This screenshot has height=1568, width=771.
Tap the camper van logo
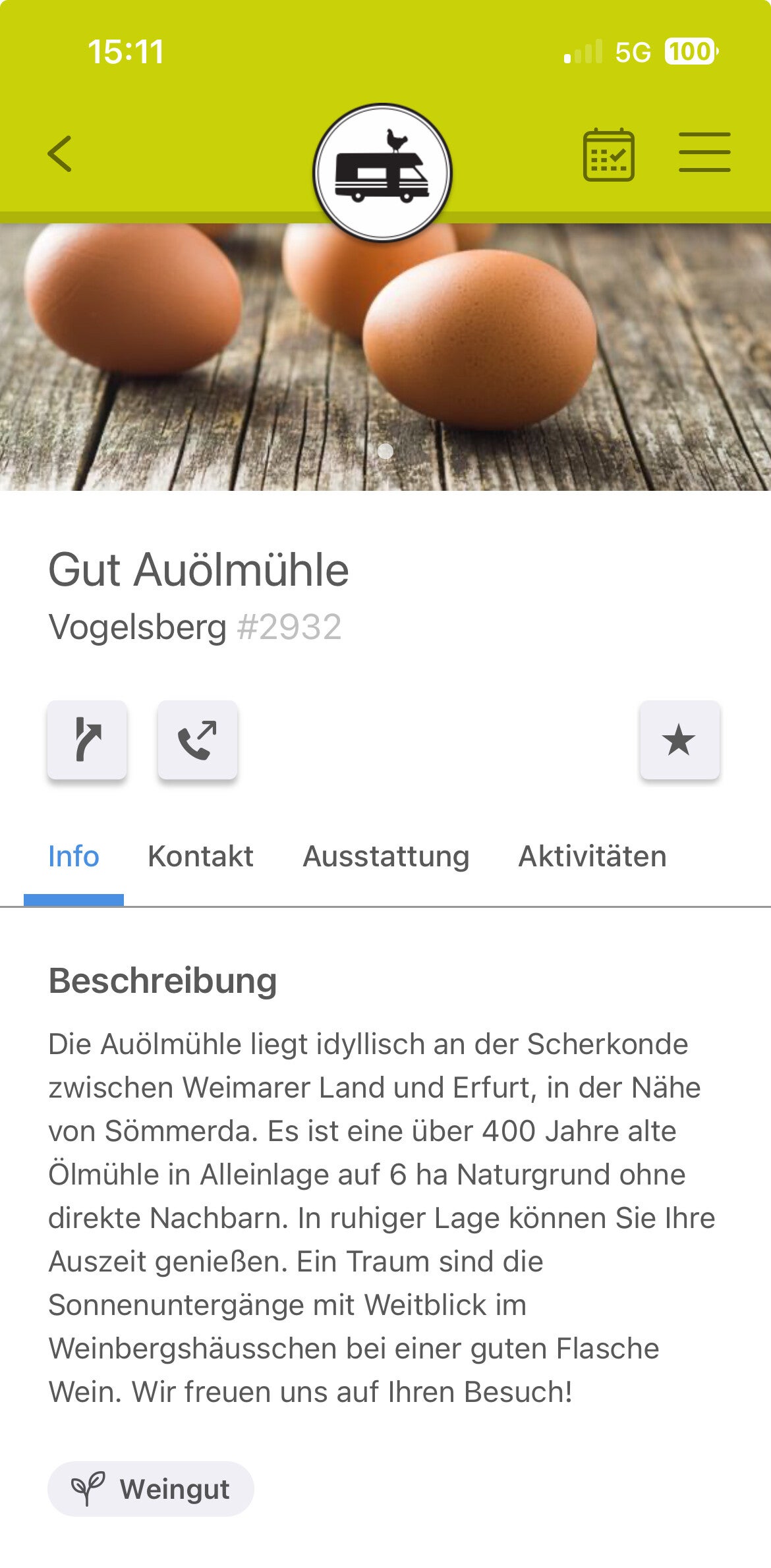click(x=382, y=173)
